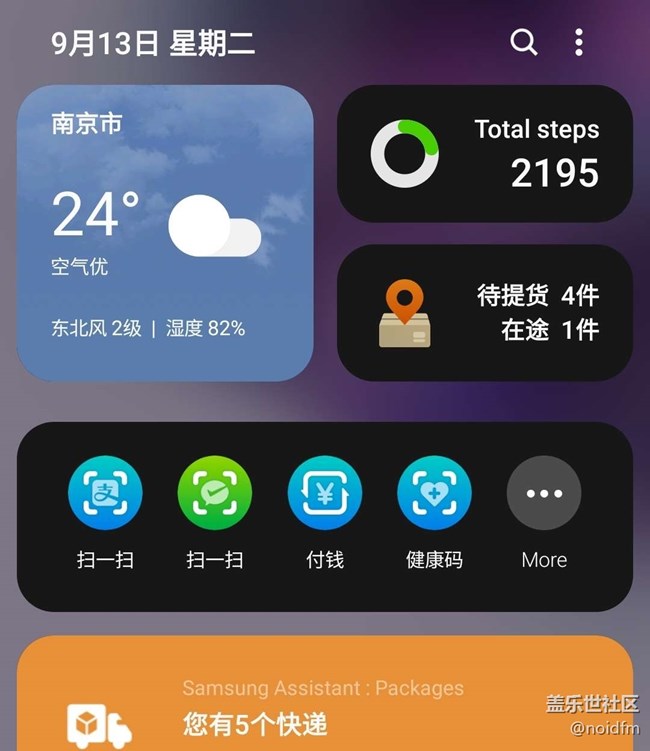The height and width of the screenshot is (751, 650).
Task: Open the three-dot overflow menu
Action: tap(579, 42)
